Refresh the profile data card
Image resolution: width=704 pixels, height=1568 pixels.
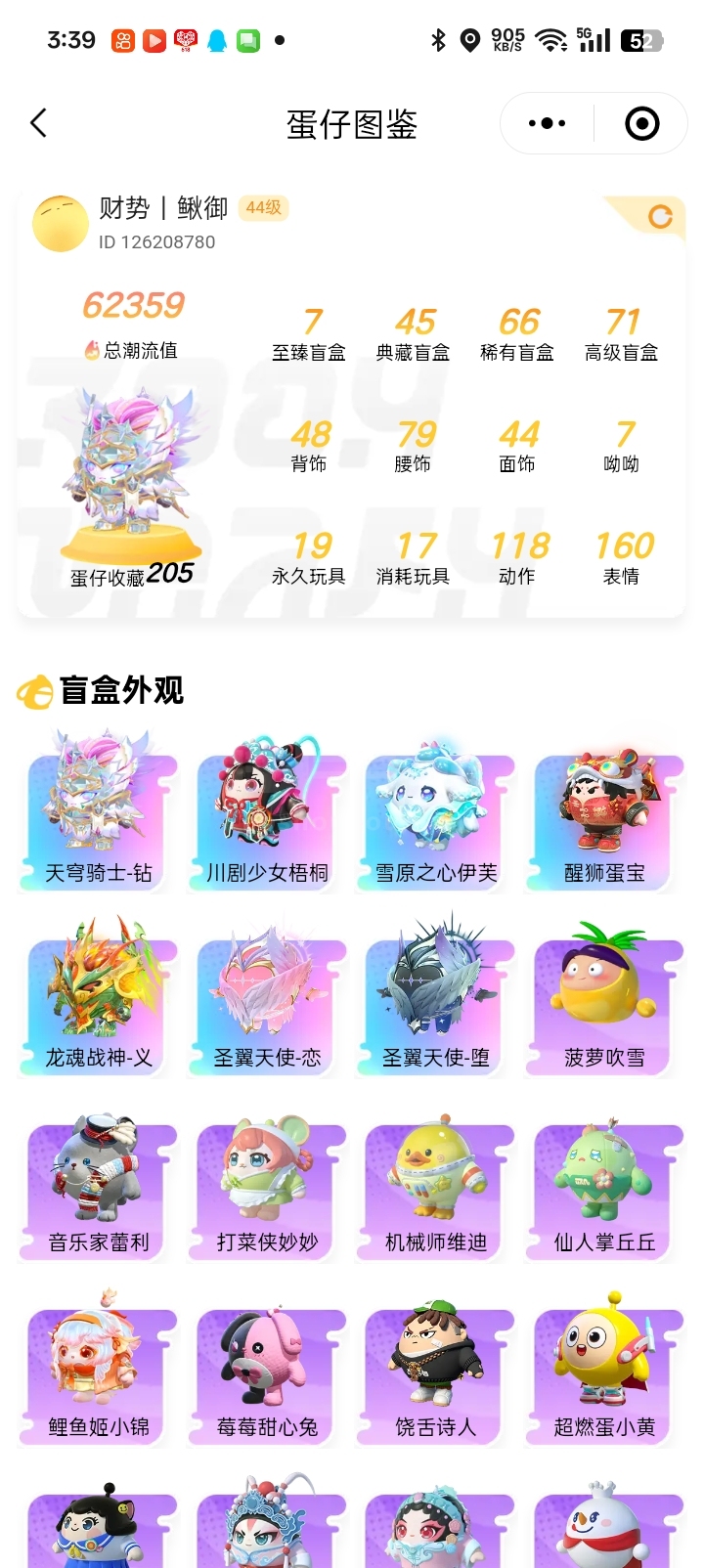tap(660, 216)
